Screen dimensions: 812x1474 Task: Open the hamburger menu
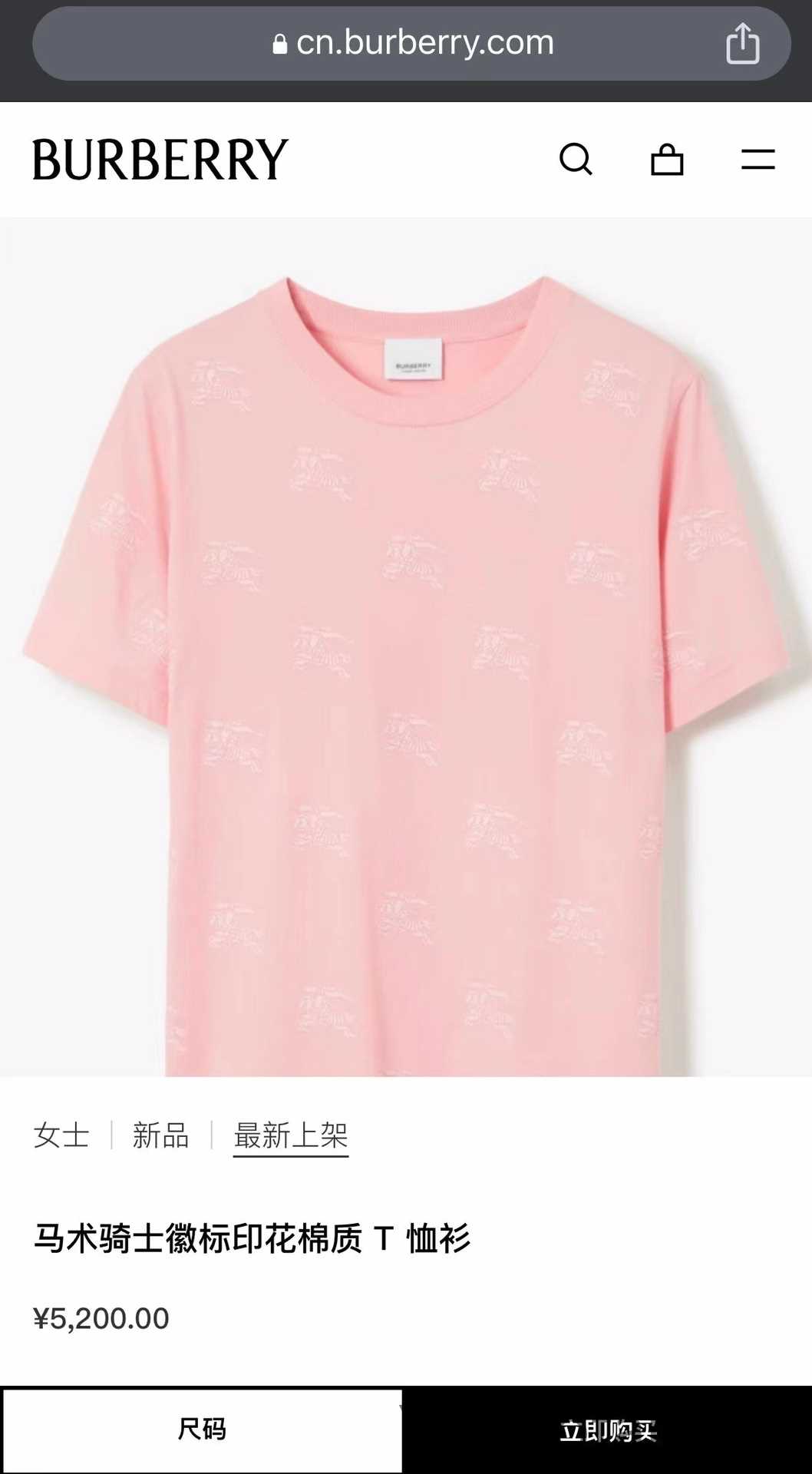coord(758,160)
